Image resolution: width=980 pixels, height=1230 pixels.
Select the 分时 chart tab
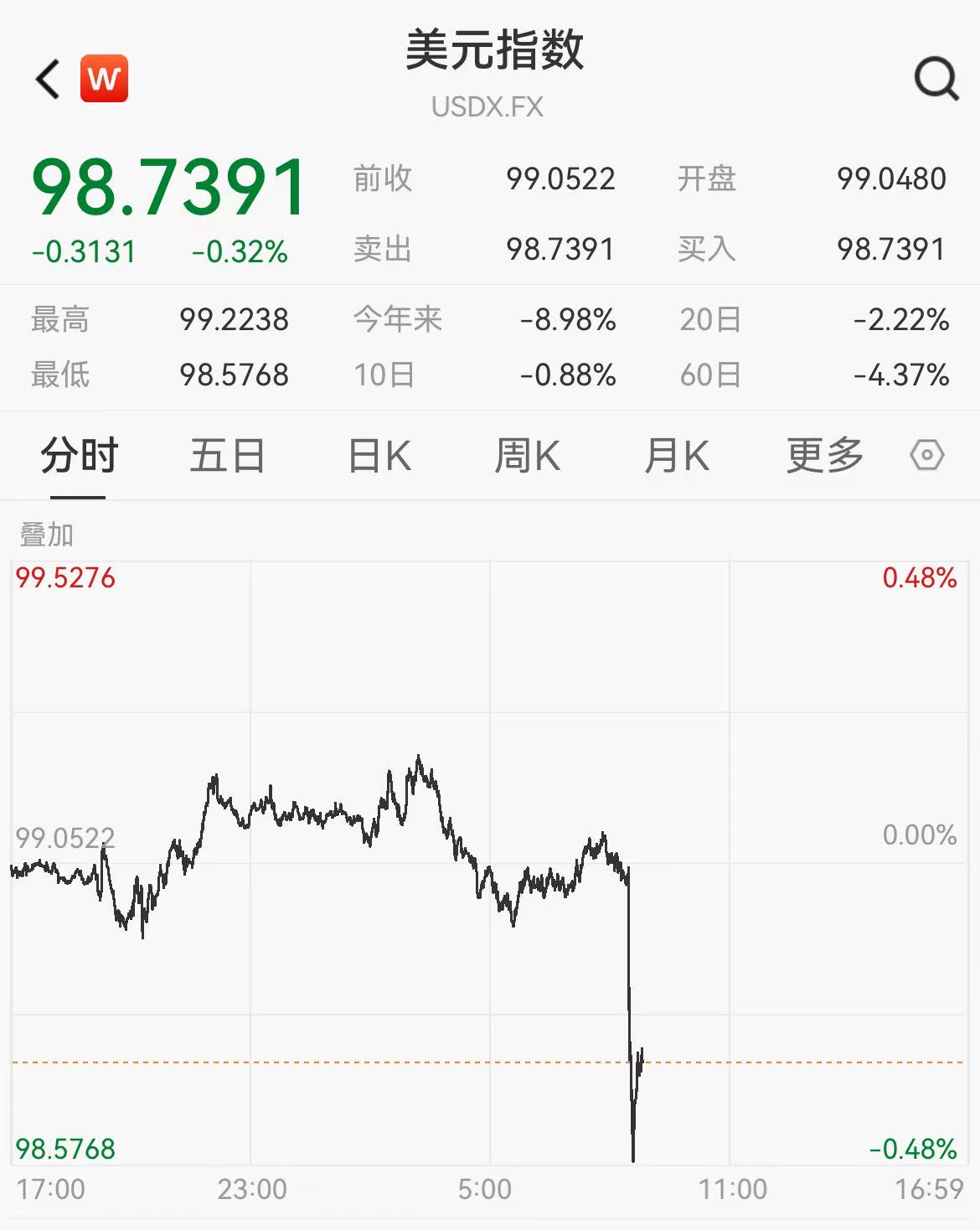coord(79,457)
